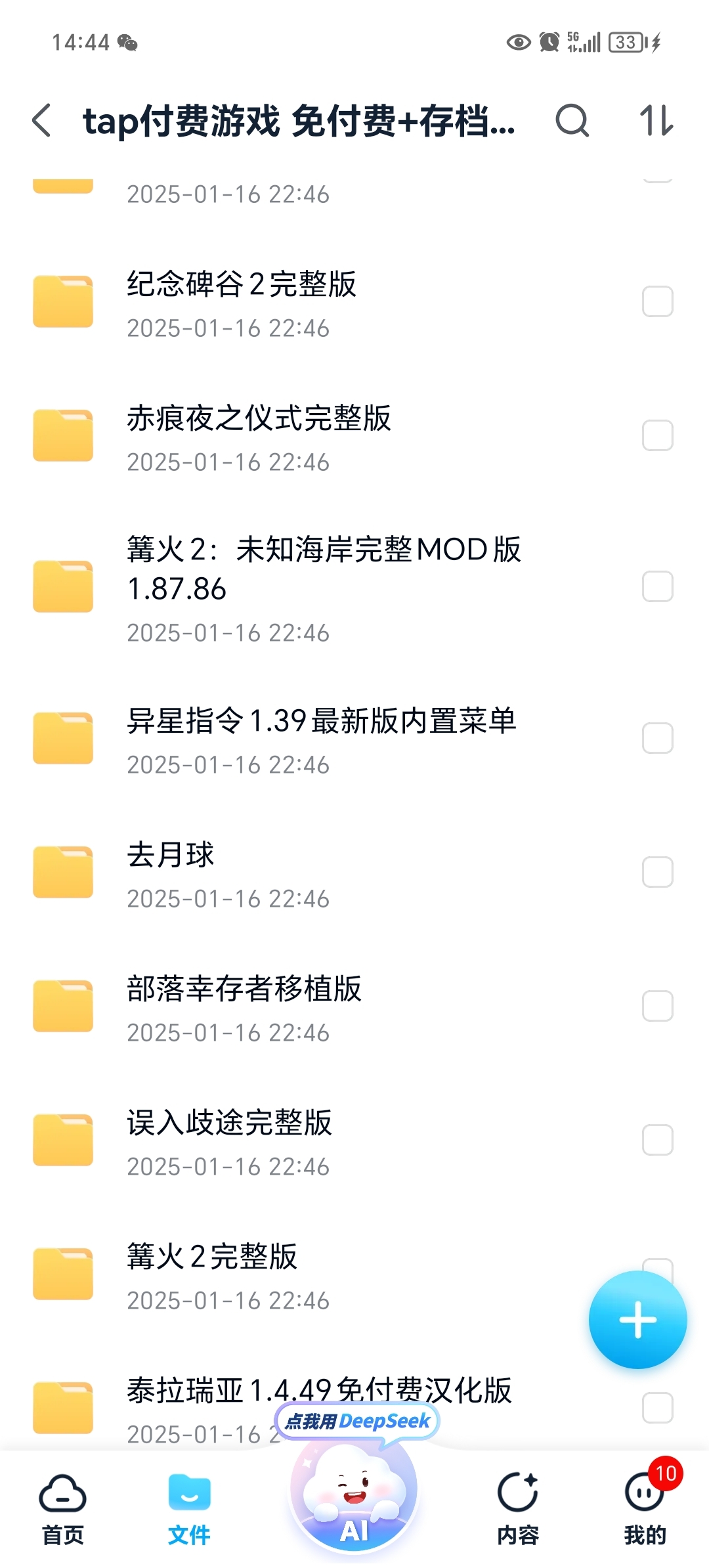Check the box for 纪念碑谷2完整版
Viewport: 709px width, 1568px height.
tap(657, 301)
